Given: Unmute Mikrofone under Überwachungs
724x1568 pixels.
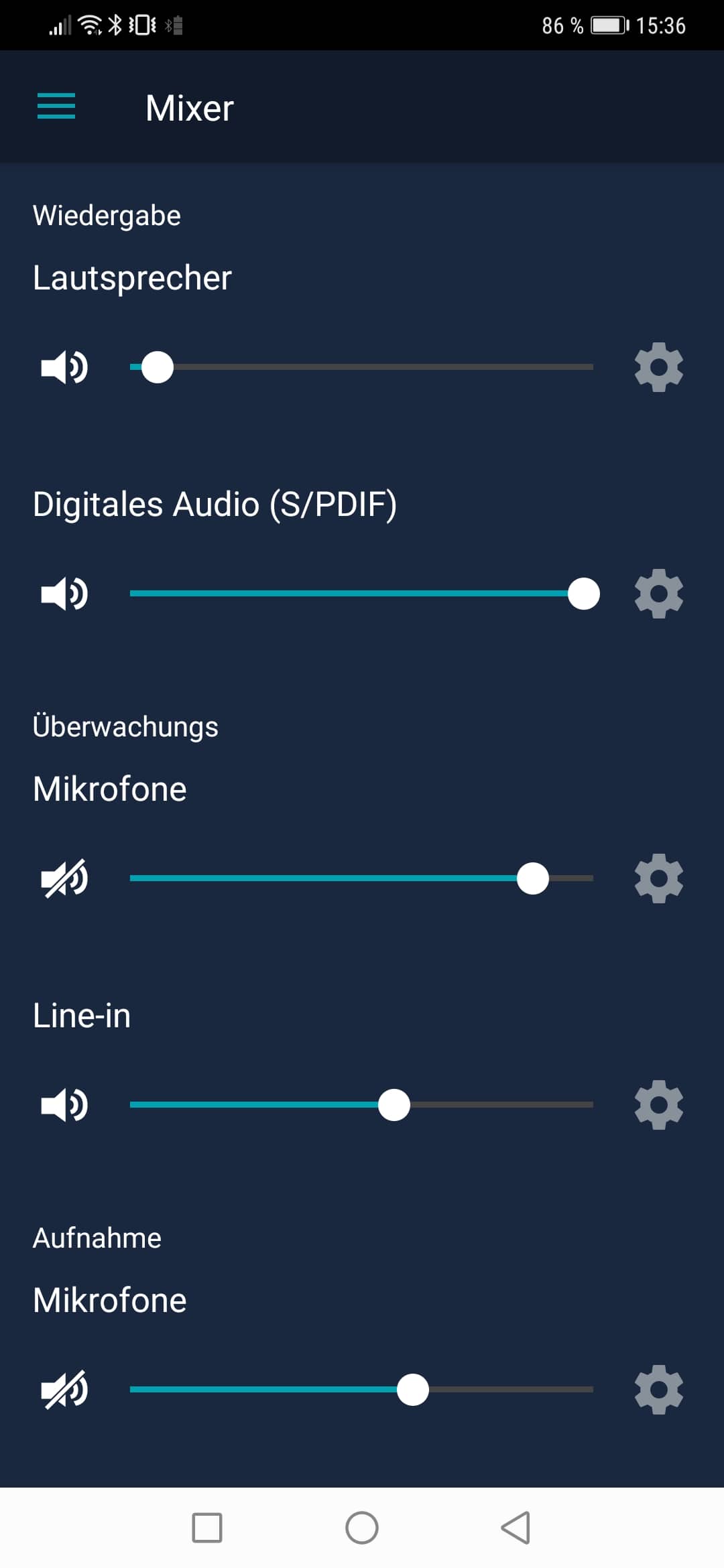Looking at the screenshot, I should coord(64,878).
